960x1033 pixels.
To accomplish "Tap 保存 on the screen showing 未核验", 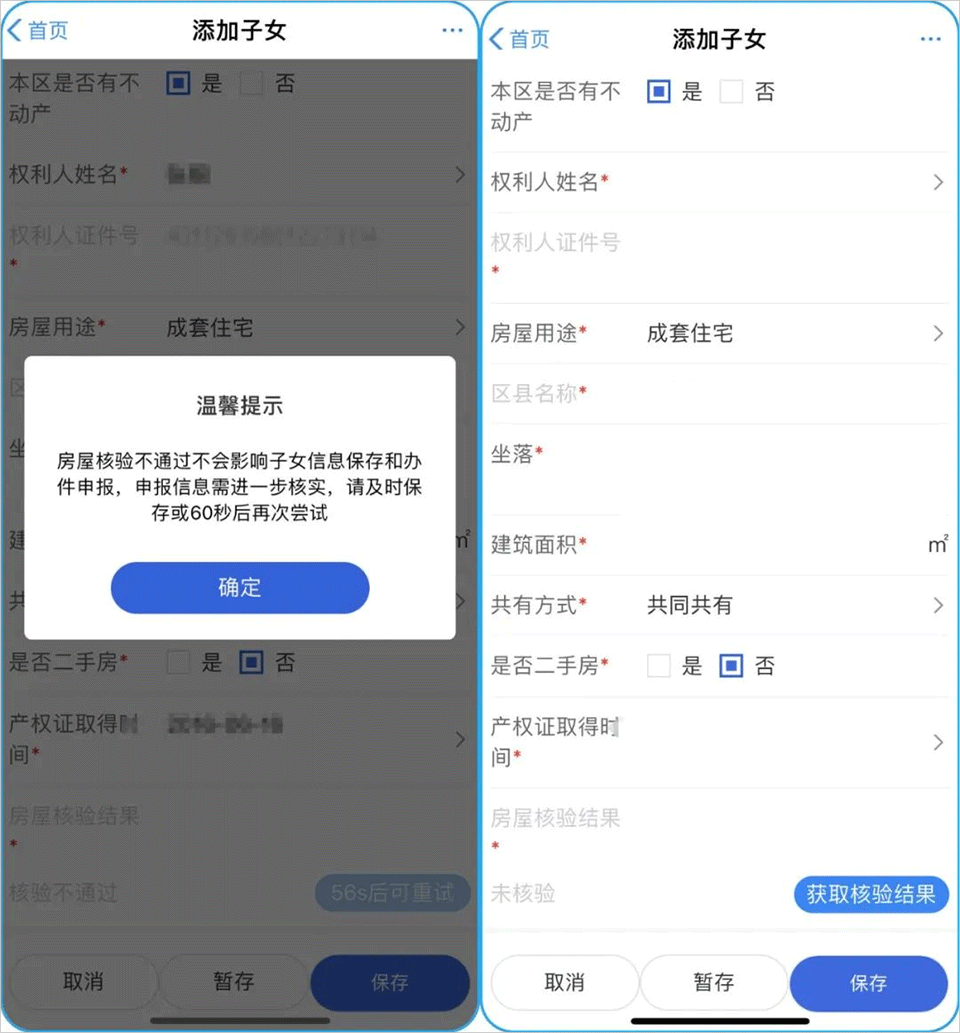I will (868, 983).
